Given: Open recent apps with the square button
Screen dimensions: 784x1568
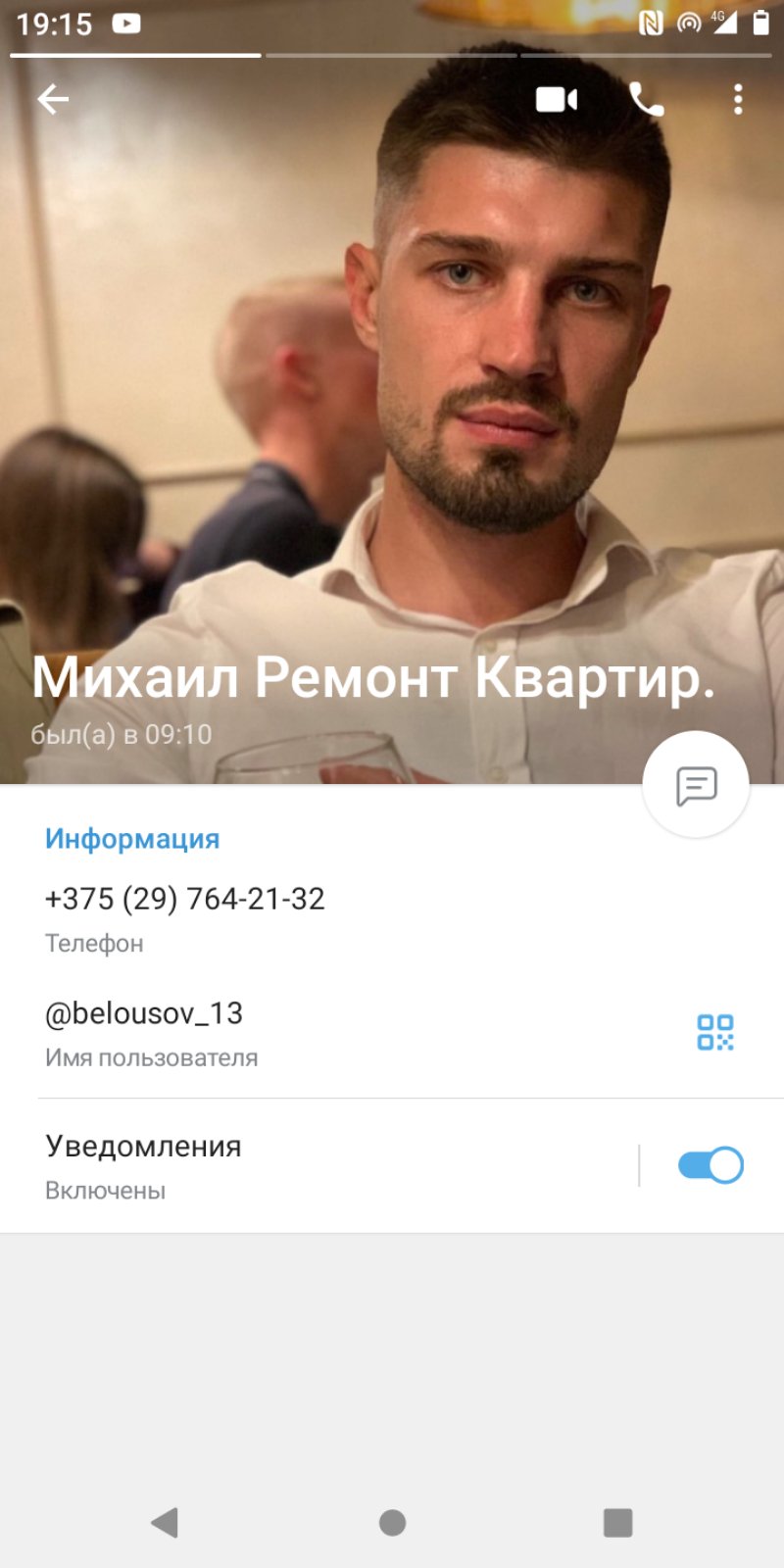Looking at the screenshot, I should tap(617, 1522).
